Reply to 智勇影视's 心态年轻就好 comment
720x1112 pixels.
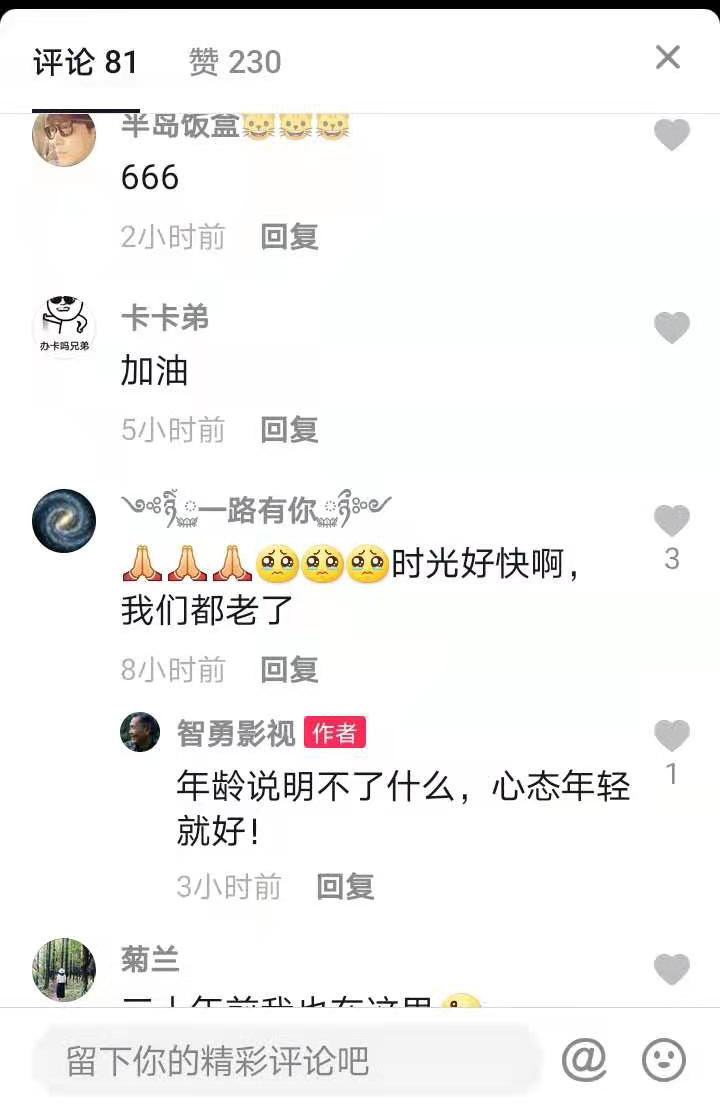pos(345,887)
